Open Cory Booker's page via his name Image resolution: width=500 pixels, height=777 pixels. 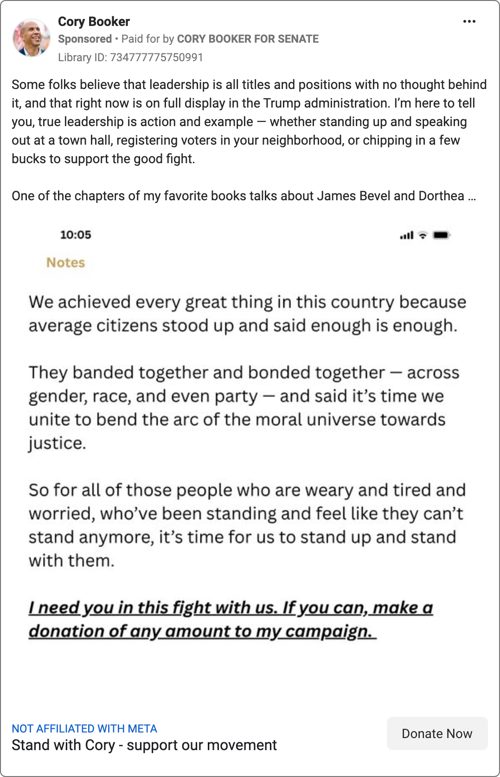tap(94, 22)
